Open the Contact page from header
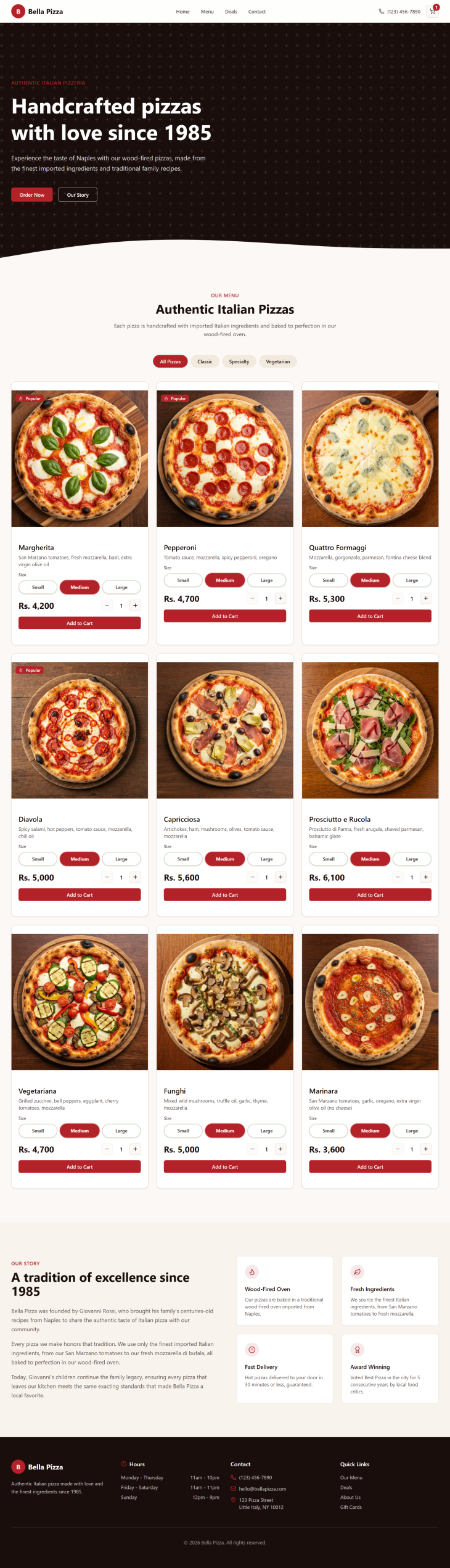This screenshot has height=1568, width=450. point(257,12)
